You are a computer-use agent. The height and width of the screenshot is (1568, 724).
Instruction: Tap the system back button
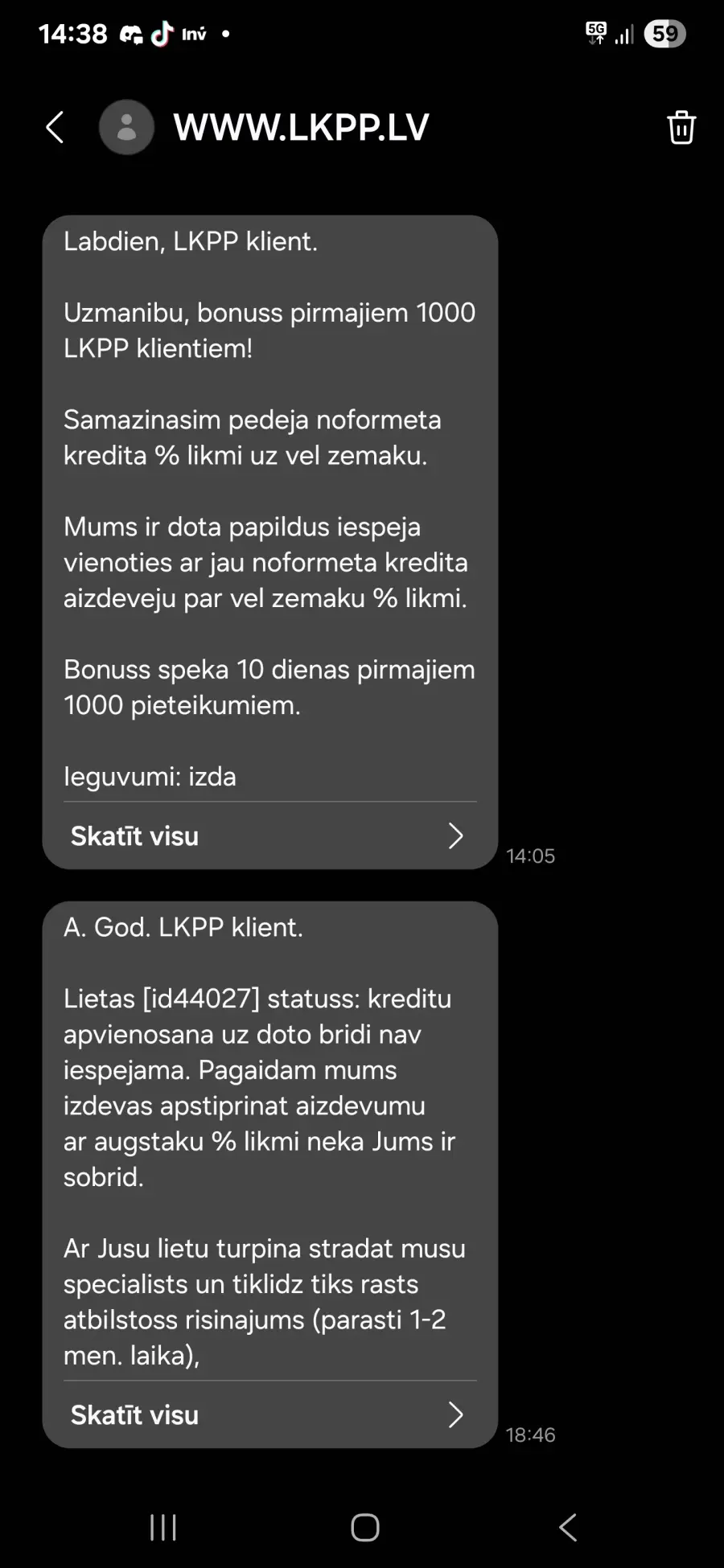tap(567, 1527)
